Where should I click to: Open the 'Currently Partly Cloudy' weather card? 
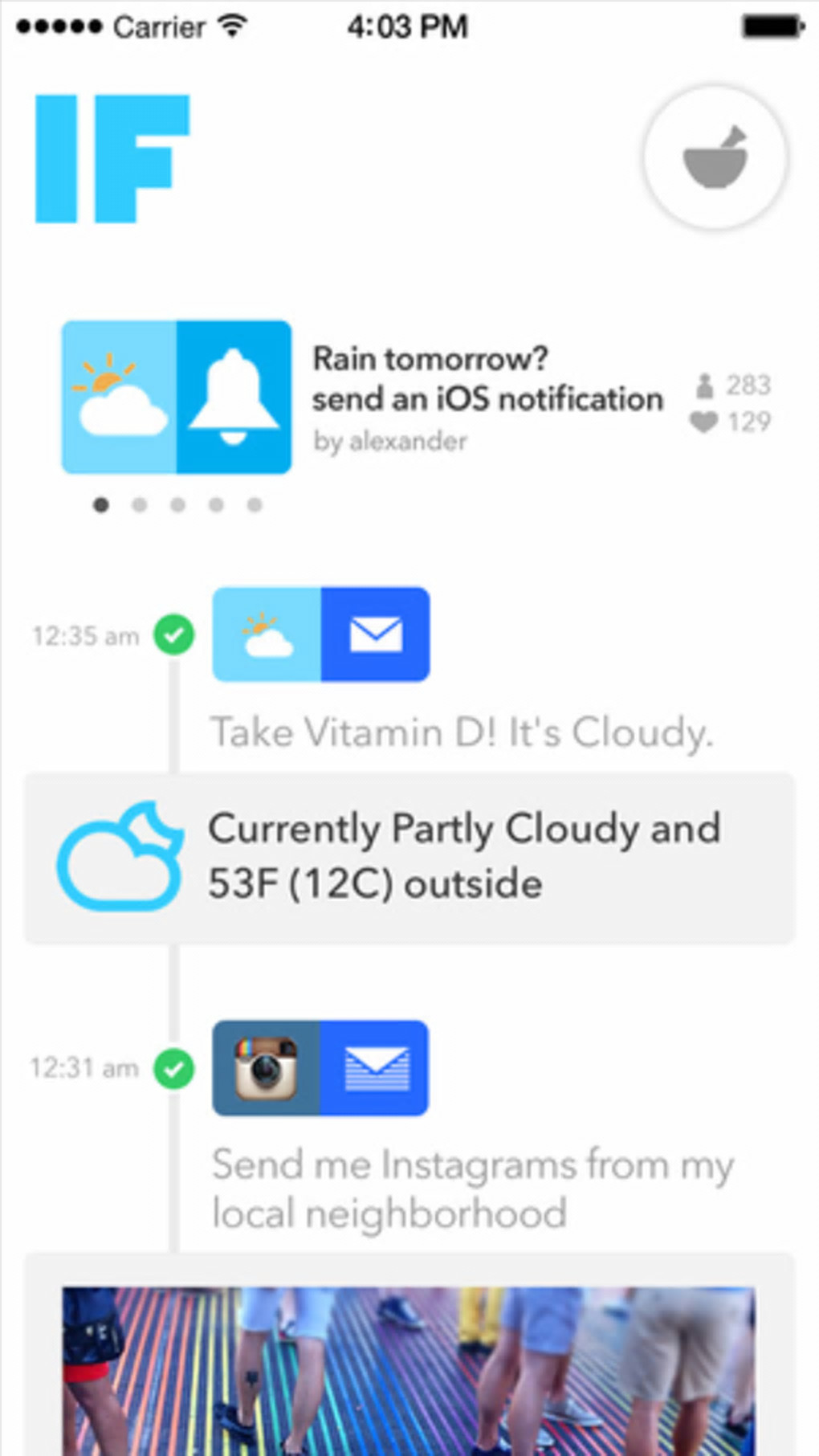tap(409, 858)
